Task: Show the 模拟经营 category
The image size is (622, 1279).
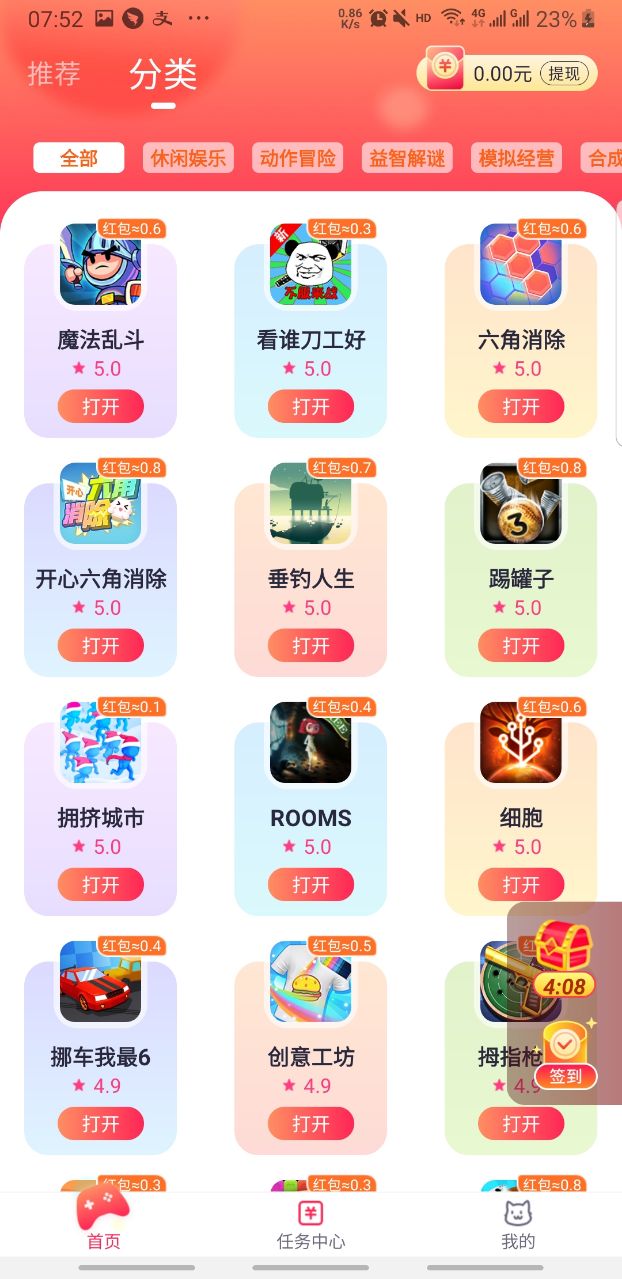Action: tap(515, 158)
